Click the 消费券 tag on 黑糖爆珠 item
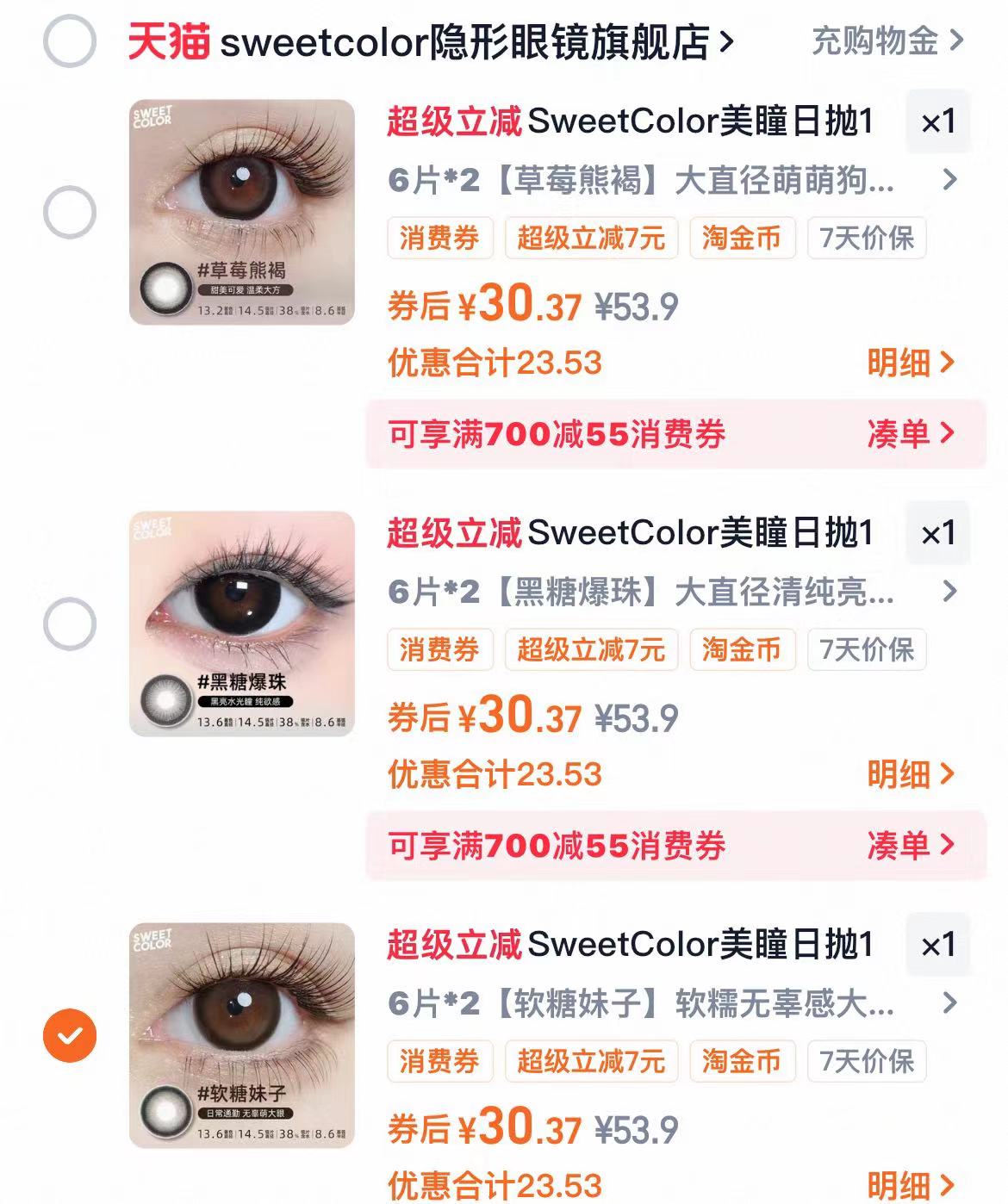This screenshot has width=1008, height=1204. [x=441, y=650]
